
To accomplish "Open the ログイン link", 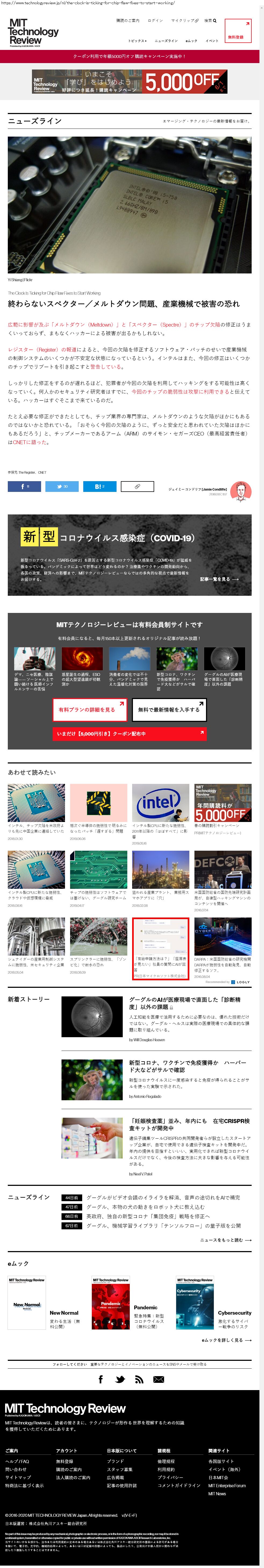I will (155, 21).
